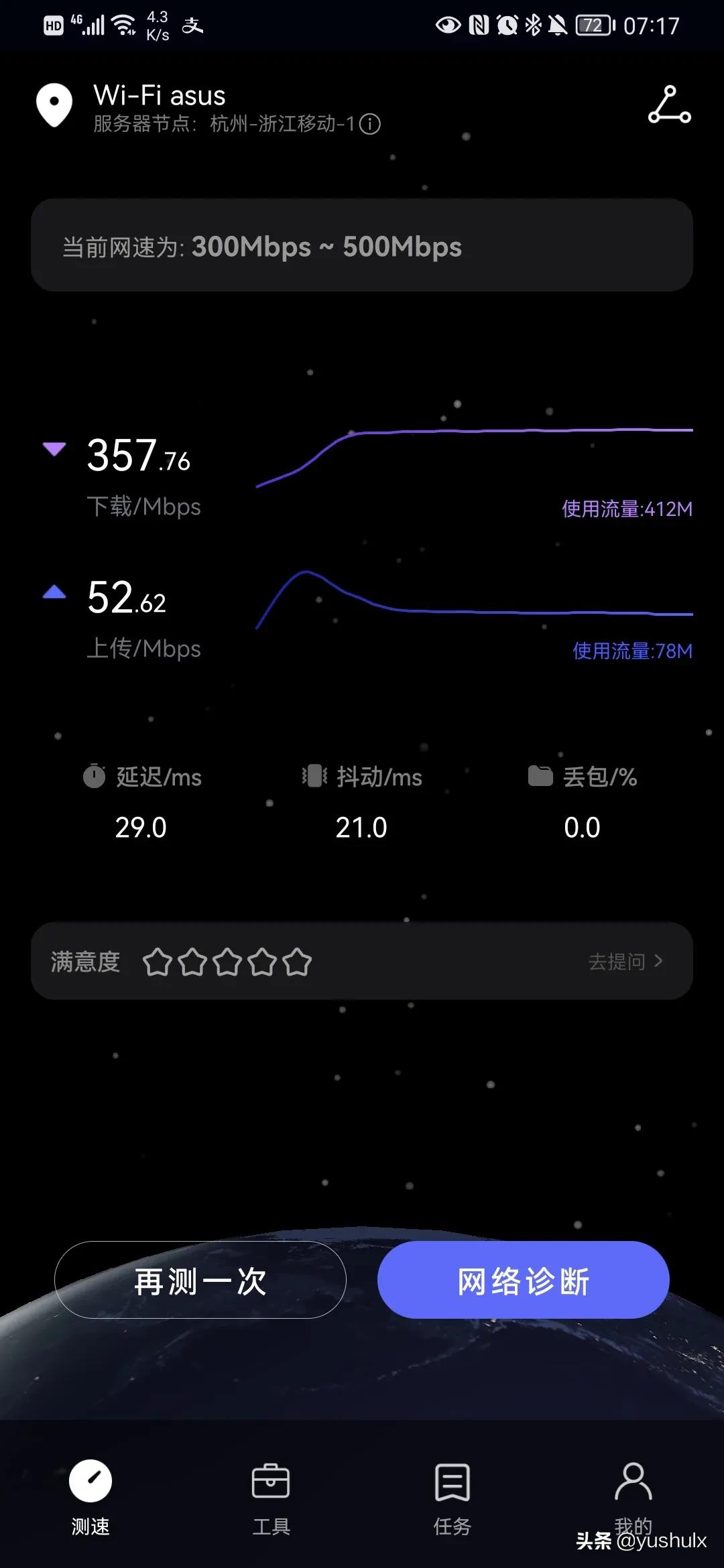The width and height of the screenshot is (724, 1568).
Task: Give five stars on the satisfaction bar
Action: click(298, 961)
